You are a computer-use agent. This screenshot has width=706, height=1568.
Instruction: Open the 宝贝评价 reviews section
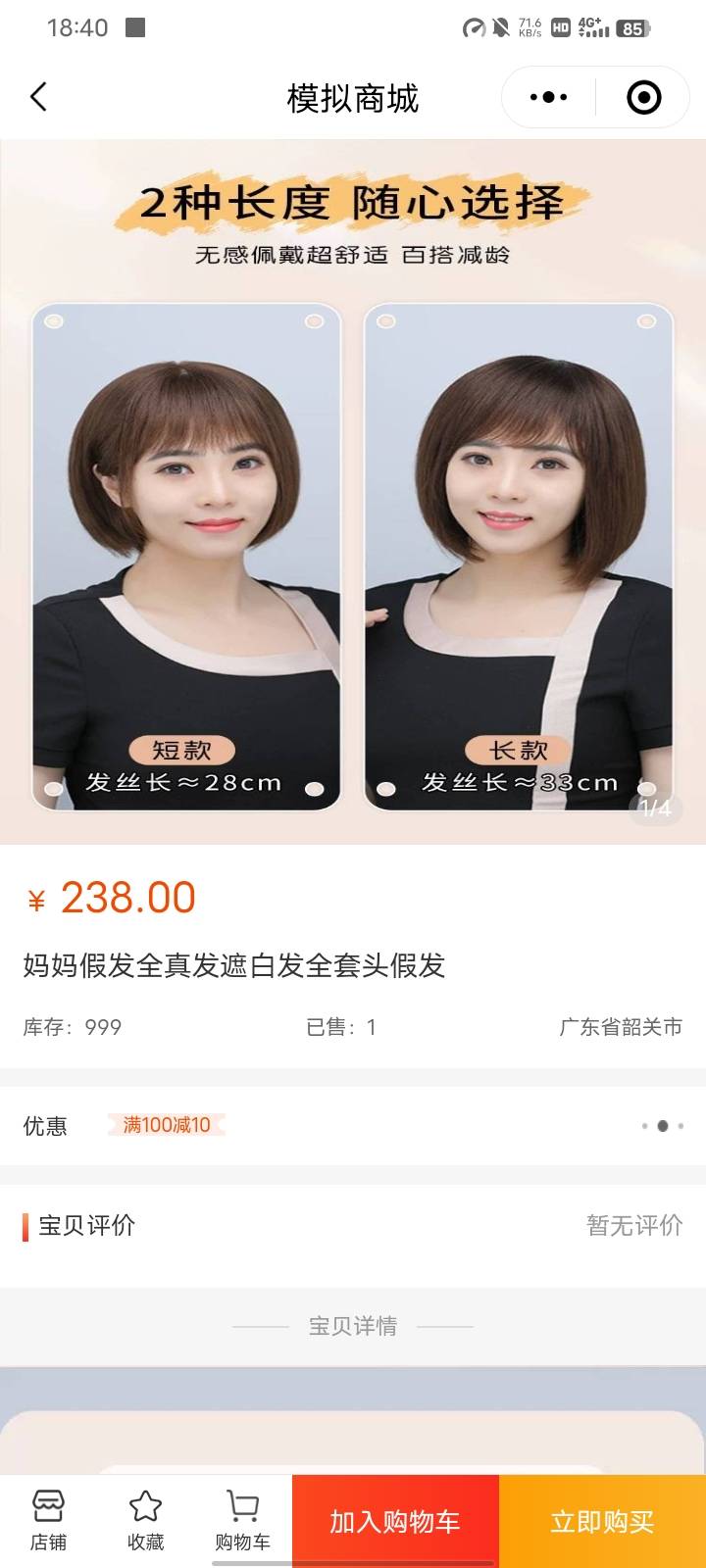353,1225
